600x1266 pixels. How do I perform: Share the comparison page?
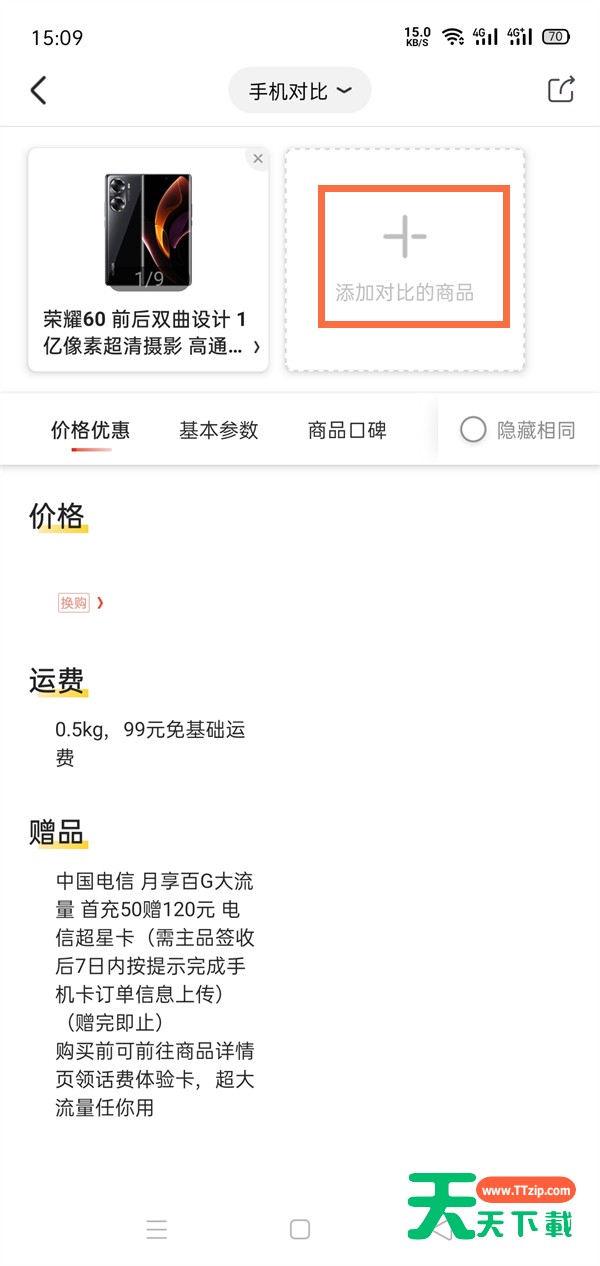(561, 89)
